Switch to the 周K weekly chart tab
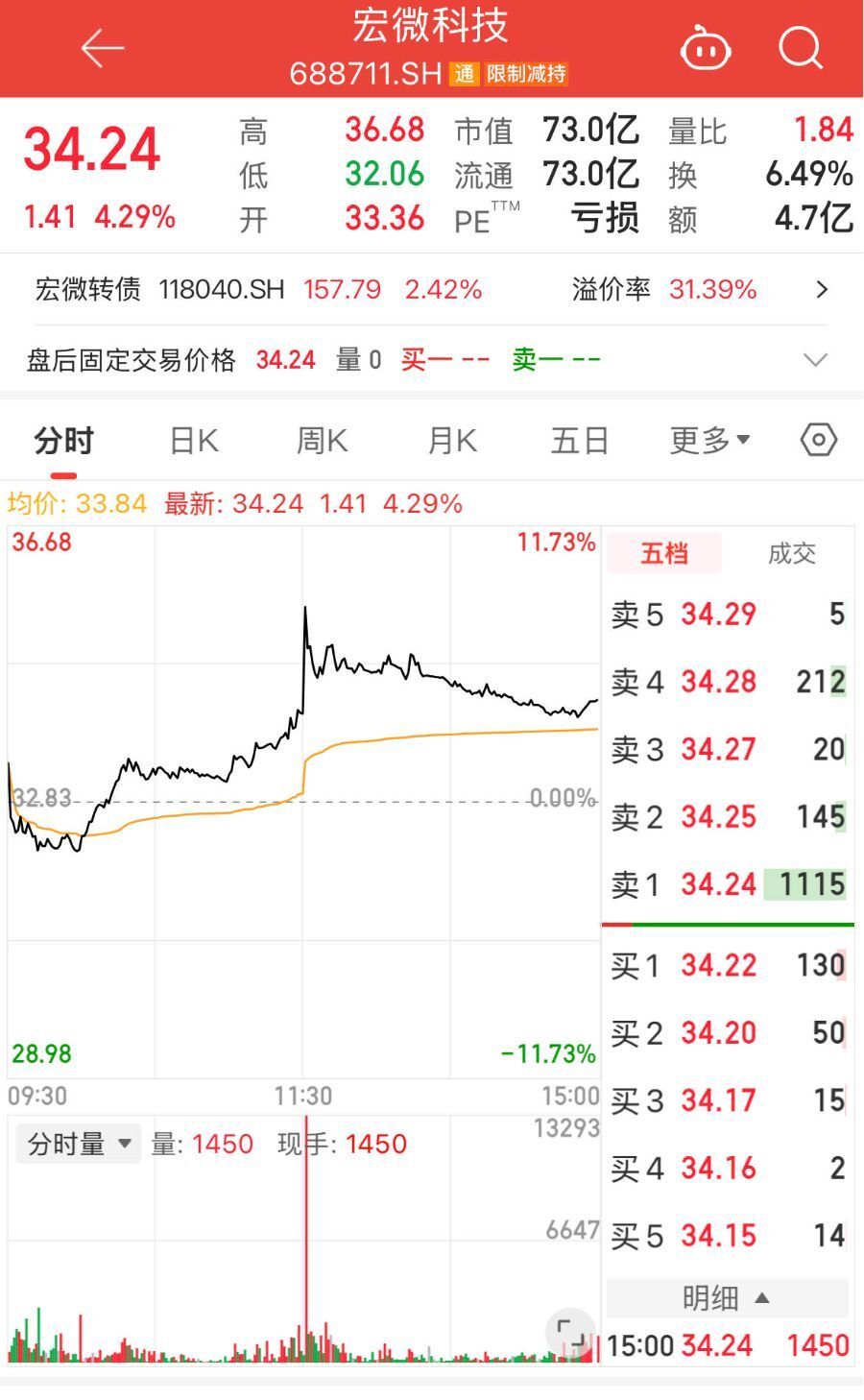The height and width of the screenshot is (1400, 864). click(x=321, y=439)
